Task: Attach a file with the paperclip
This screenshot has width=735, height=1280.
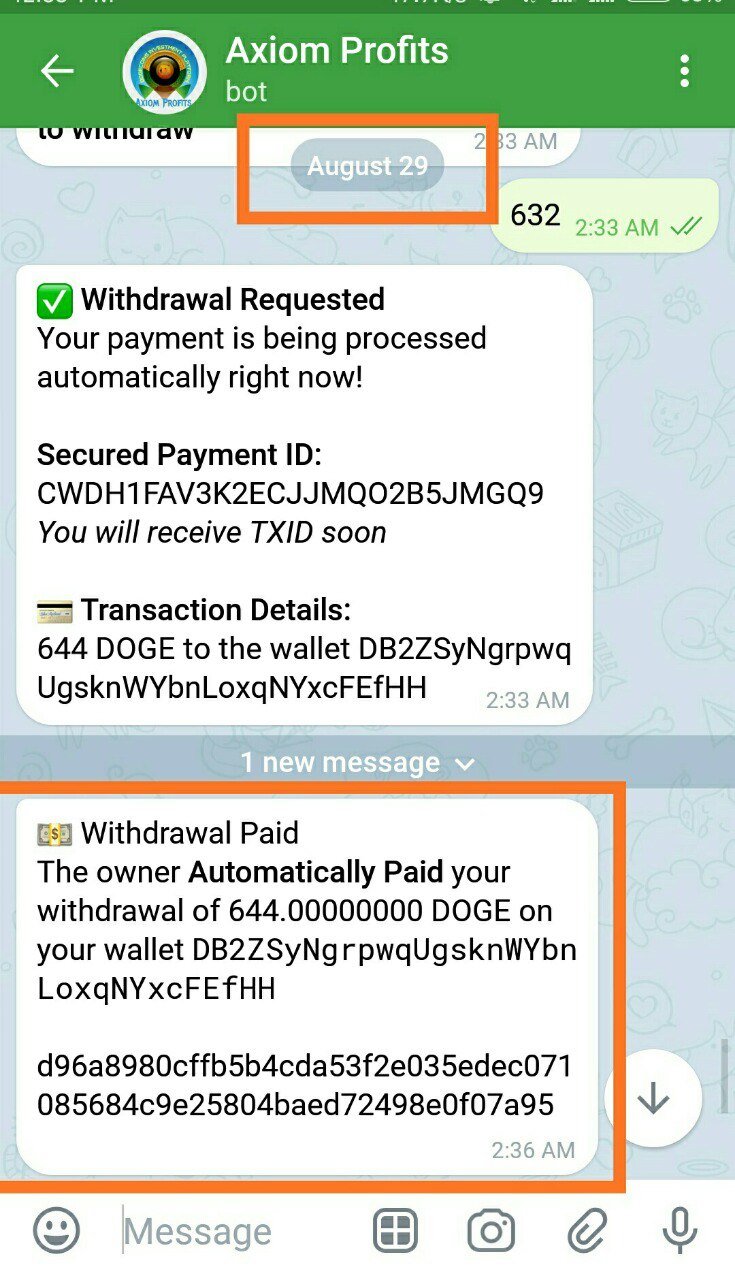Action: tap(586, 1231)
